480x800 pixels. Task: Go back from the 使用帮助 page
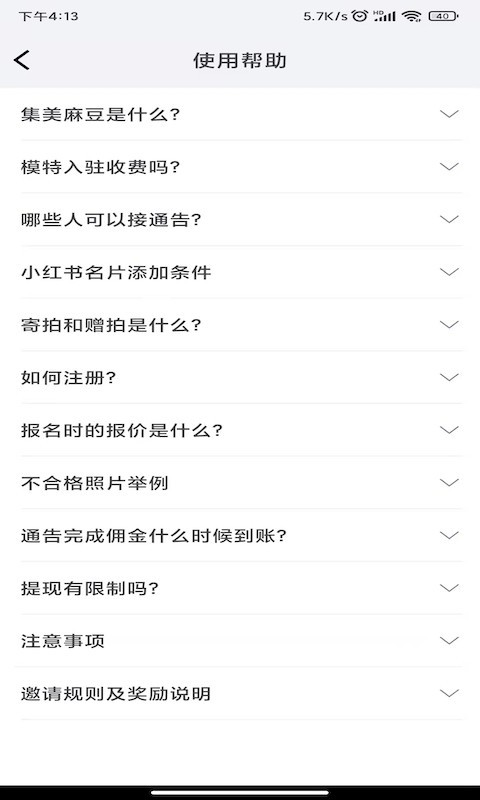coord(22,60)
